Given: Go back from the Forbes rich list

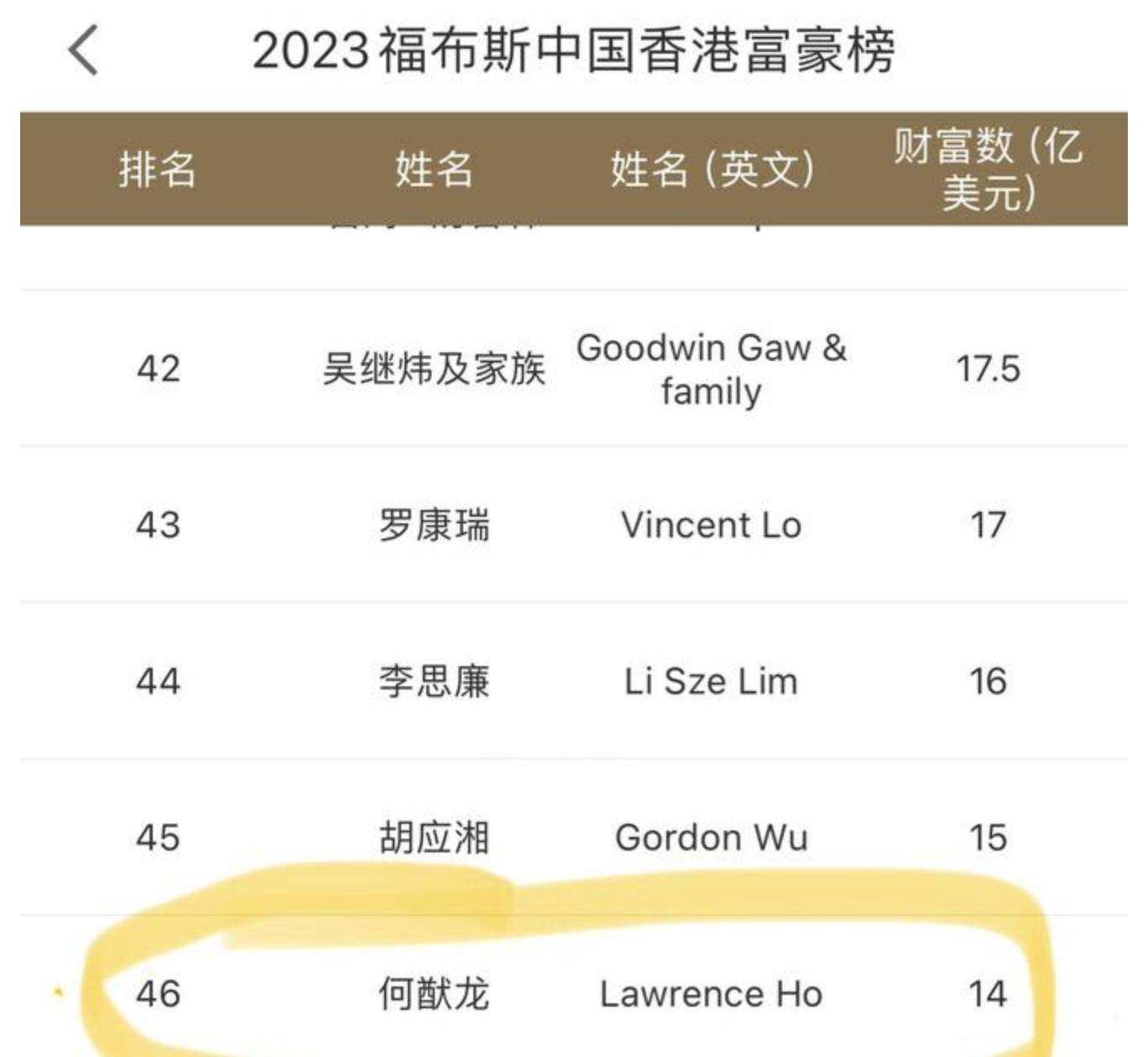Looking at the screenshot, I should [83, 50].
